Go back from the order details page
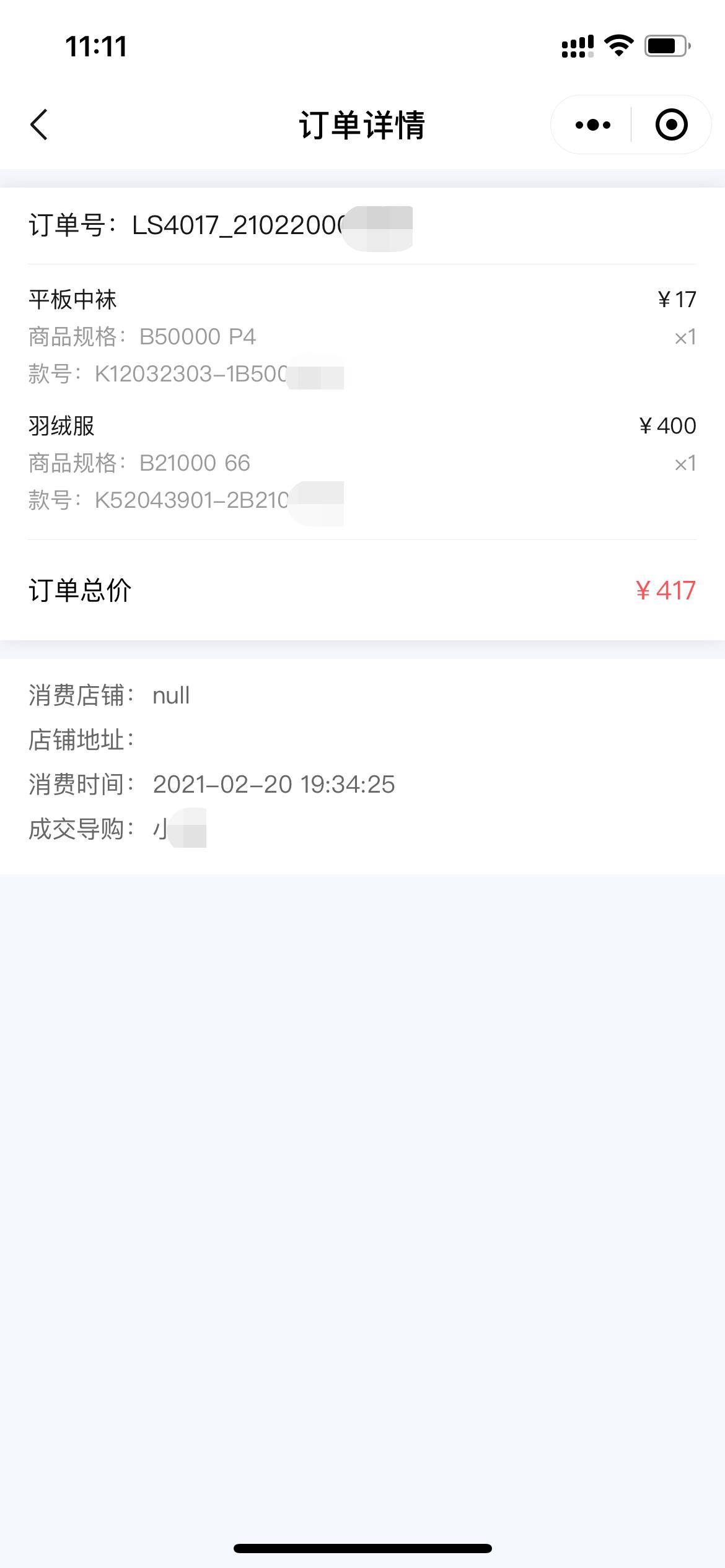 click(x=39, y=124)
